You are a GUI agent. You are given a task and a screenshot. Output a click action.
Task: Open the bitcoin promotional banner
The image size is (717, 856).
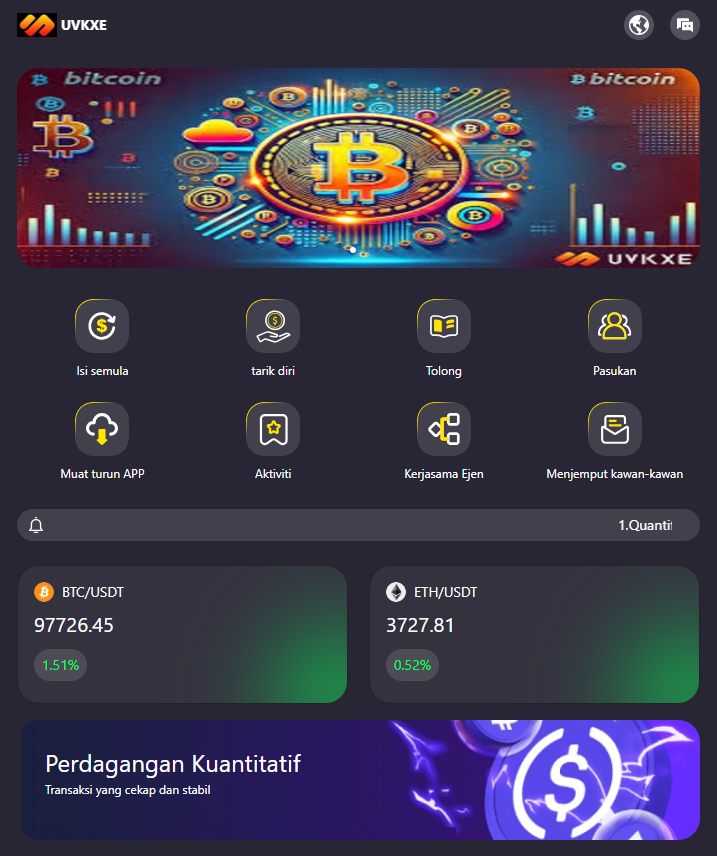358,167
